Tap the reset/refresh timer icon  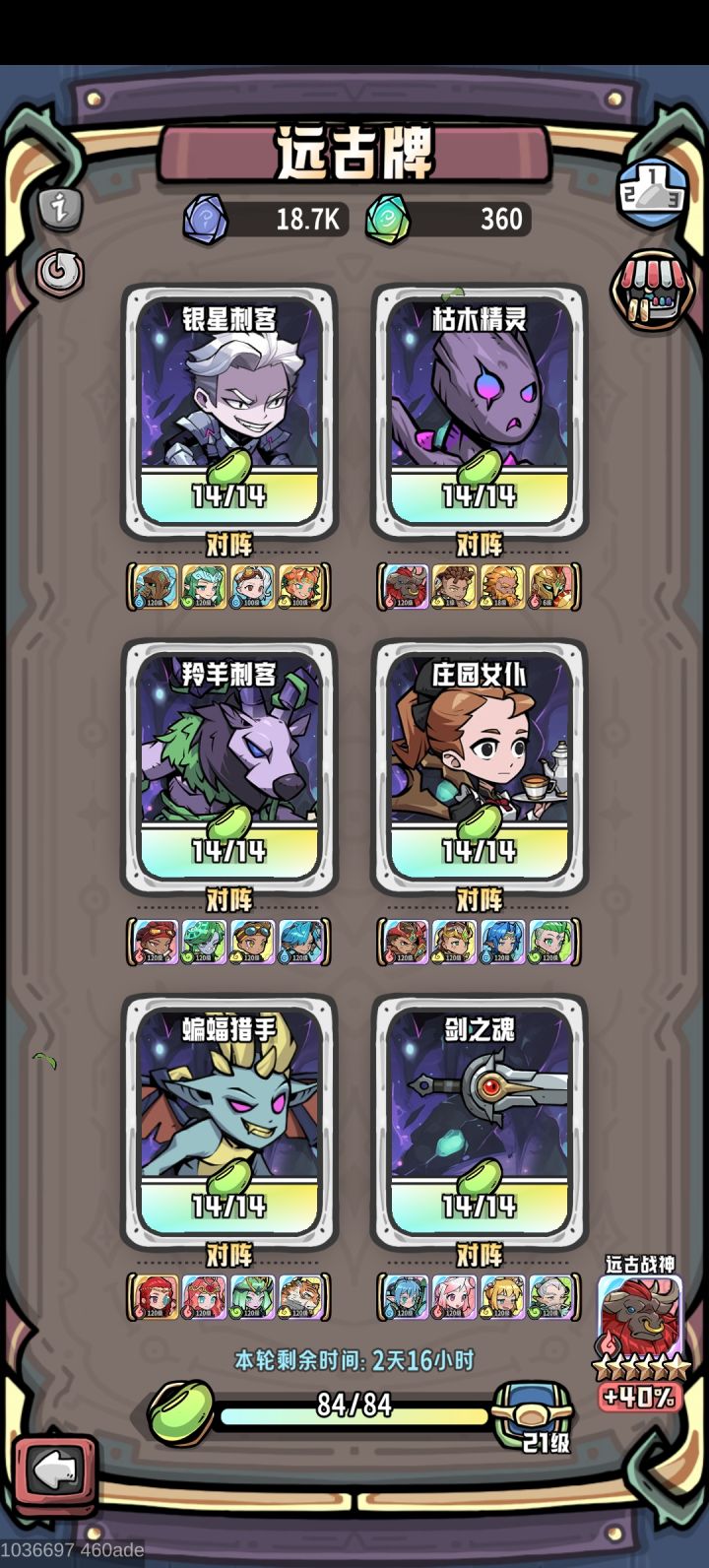[x=59, y=274]
